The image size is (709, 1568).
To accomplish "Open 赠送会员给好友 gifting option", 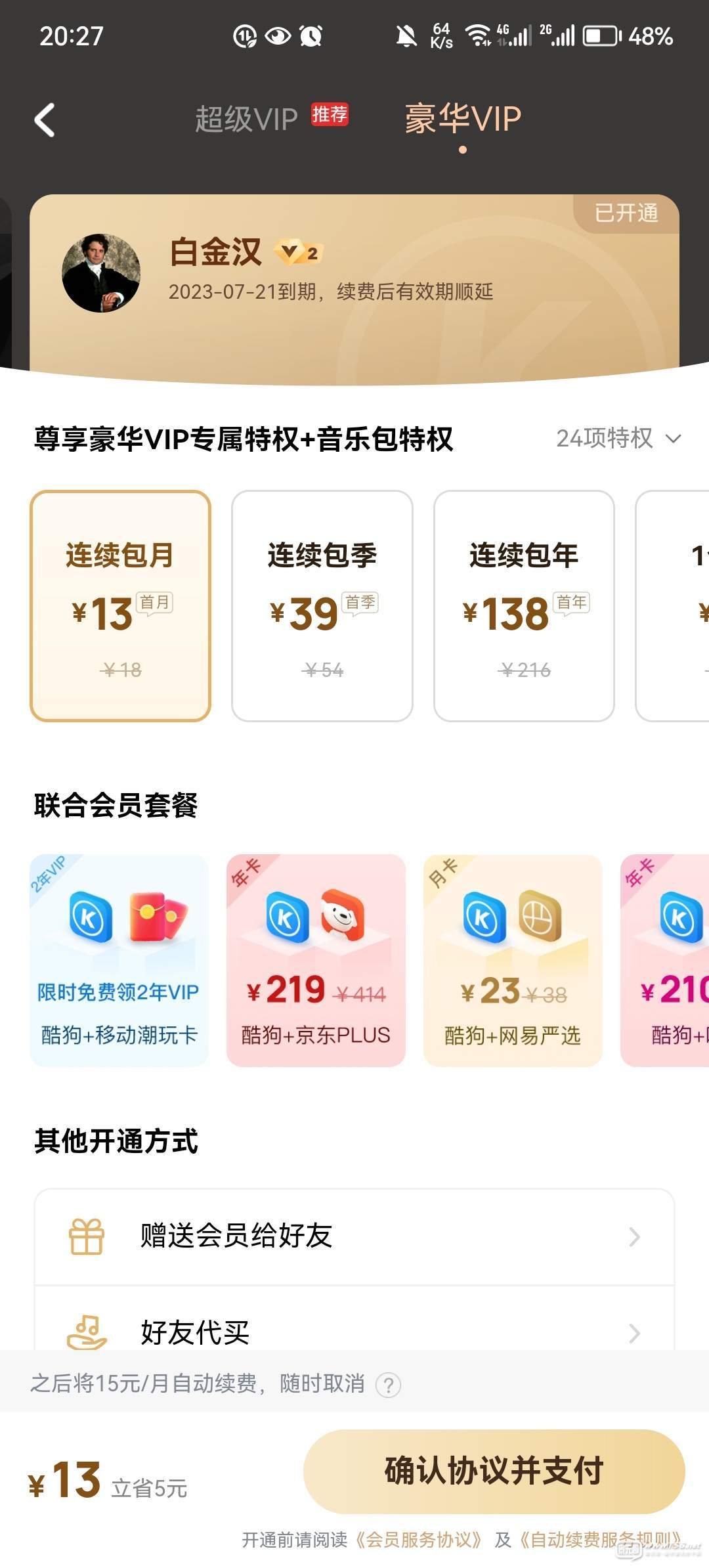I will [x=354, y=1236].
